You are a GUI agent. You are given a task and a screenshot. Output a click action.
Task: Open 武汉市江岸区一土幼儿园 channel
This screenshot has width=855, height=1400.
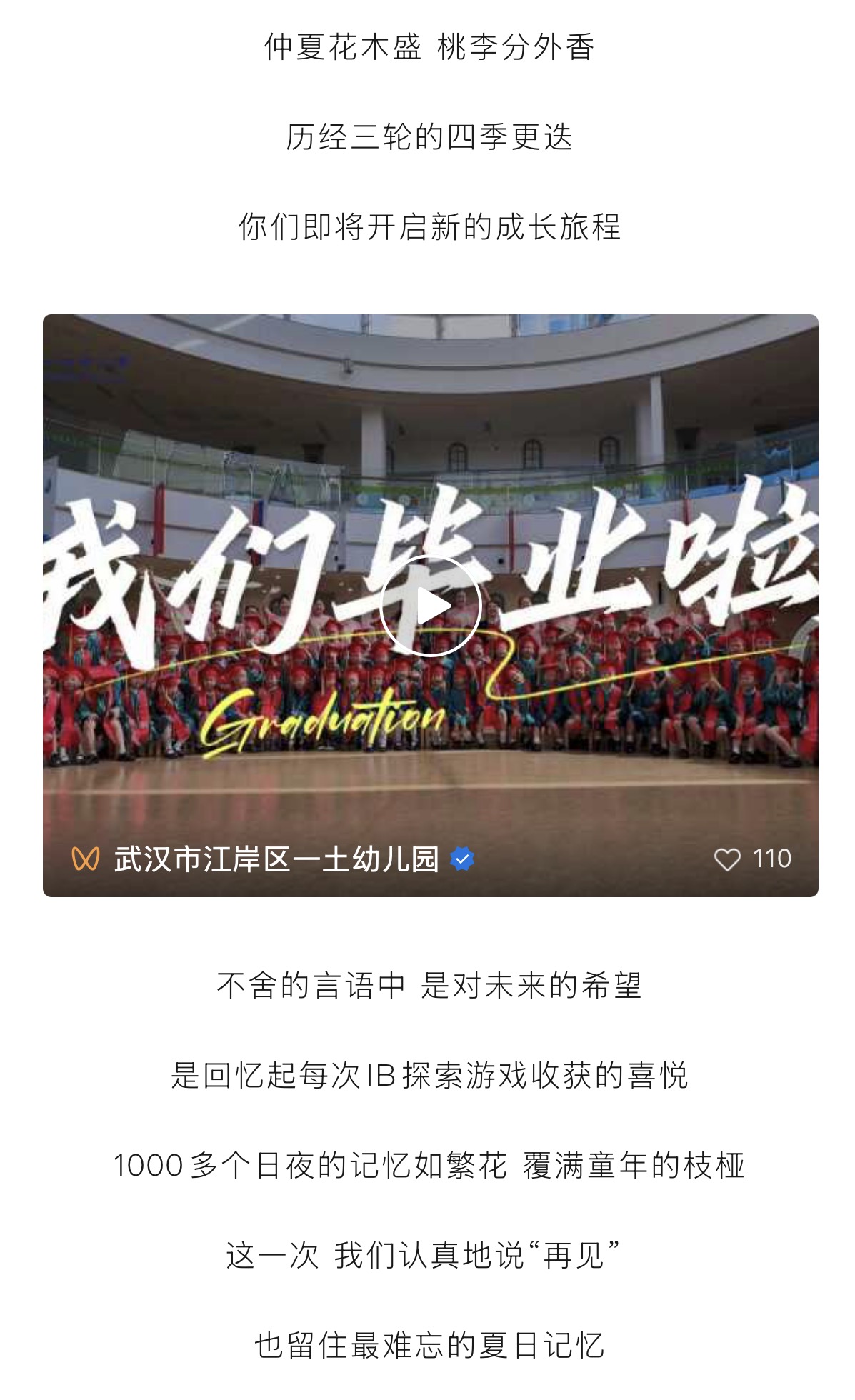coord(276,859)
